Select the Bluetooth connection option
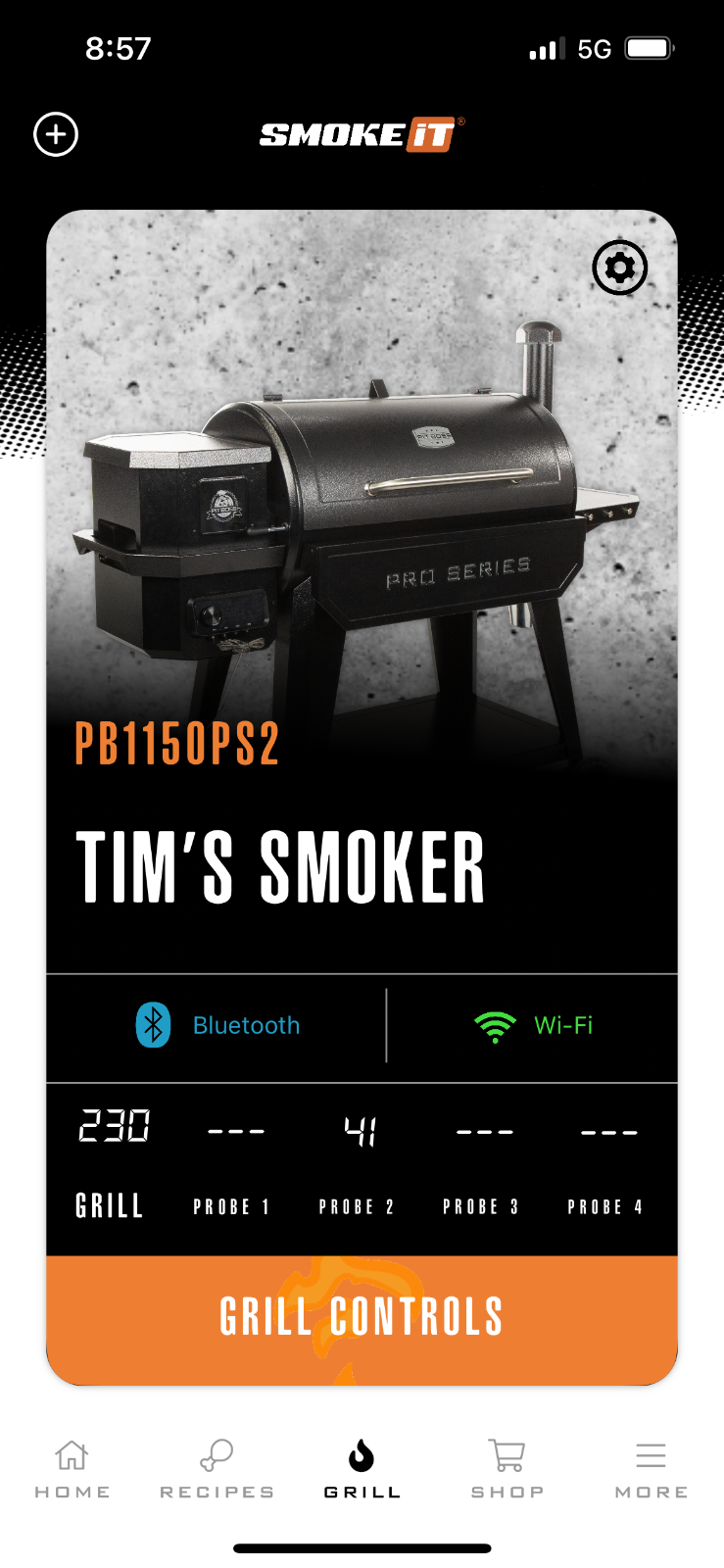Screen dimensions: 724x1568 click(x=217, y=1025)
